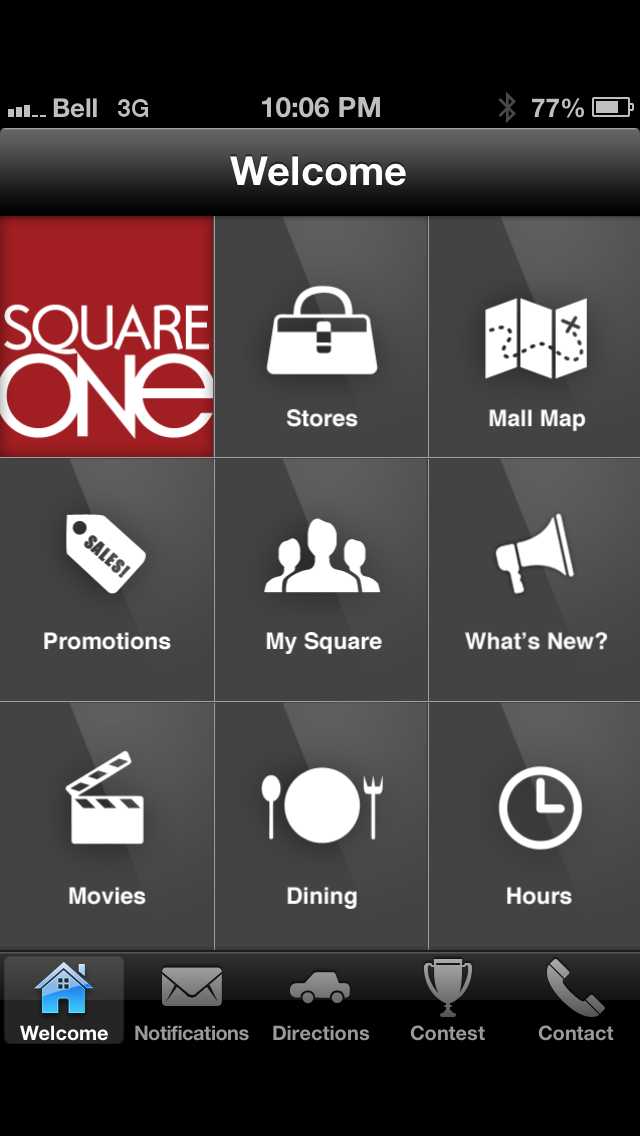Check What's New announcements

click(x=536, y=580)
